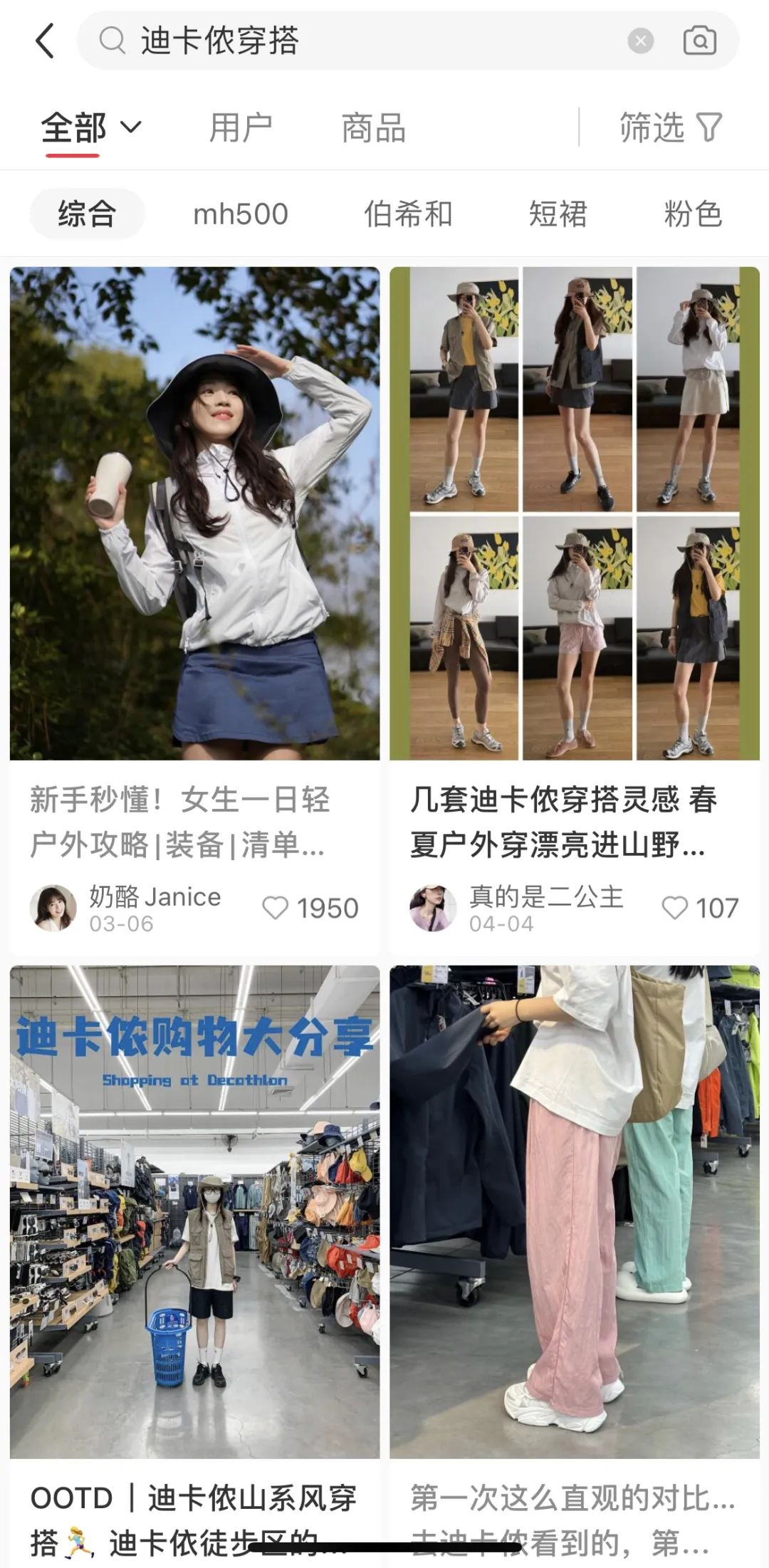Switch to the 商品 tab

tap(373, 128)
